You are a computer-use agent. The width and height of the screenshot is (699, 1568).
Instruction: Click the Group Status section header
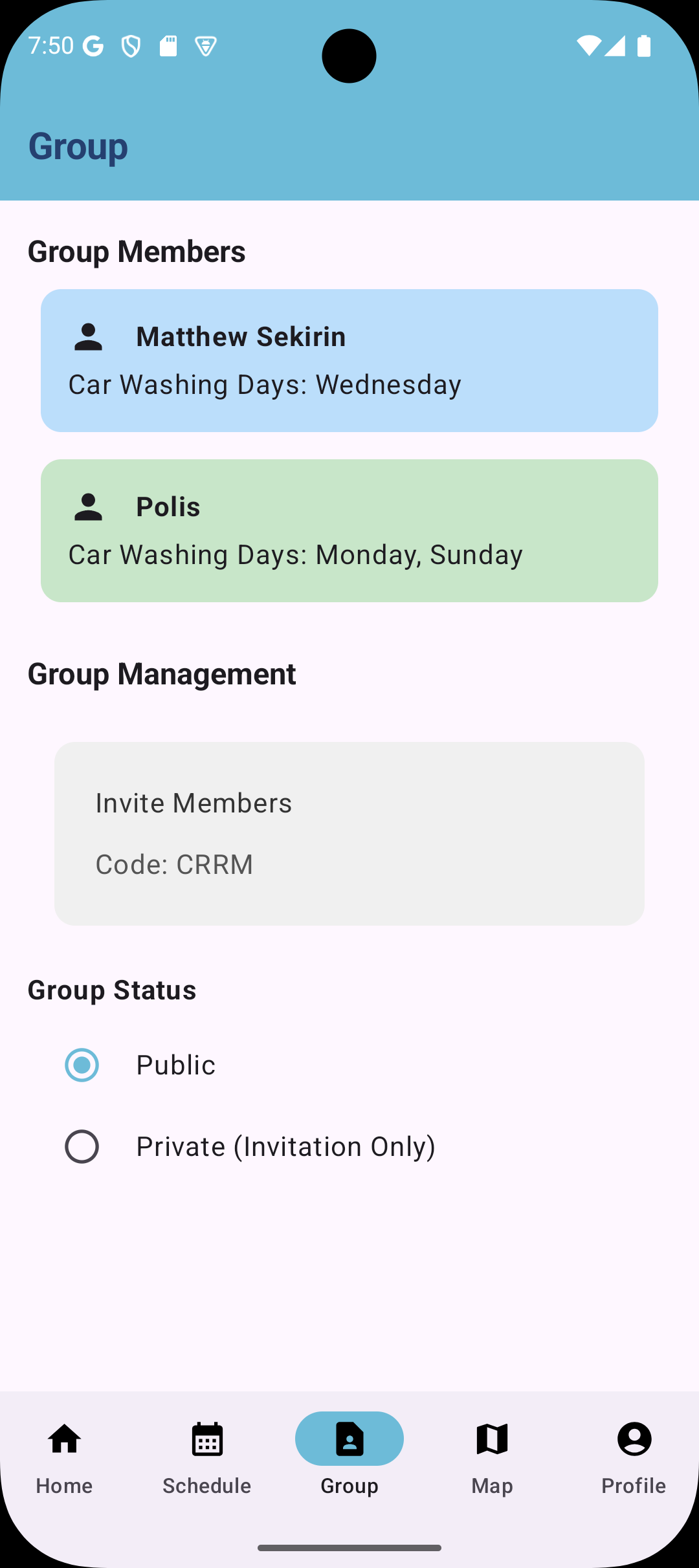click(112, 990)
